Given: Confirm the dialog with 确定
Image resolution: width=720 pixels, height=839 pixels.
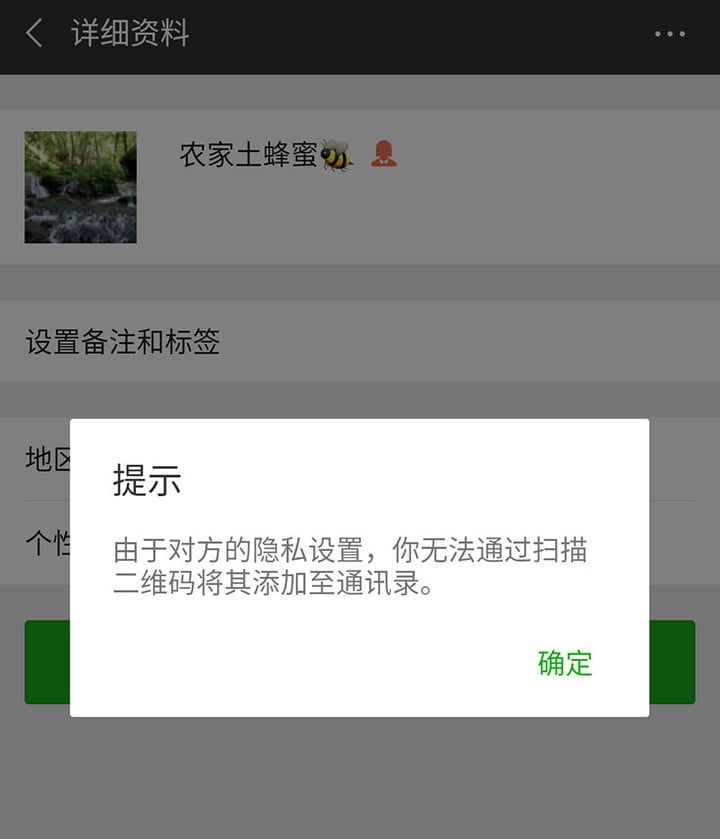Looking at the screenshot, I should [x=565, y=663].
